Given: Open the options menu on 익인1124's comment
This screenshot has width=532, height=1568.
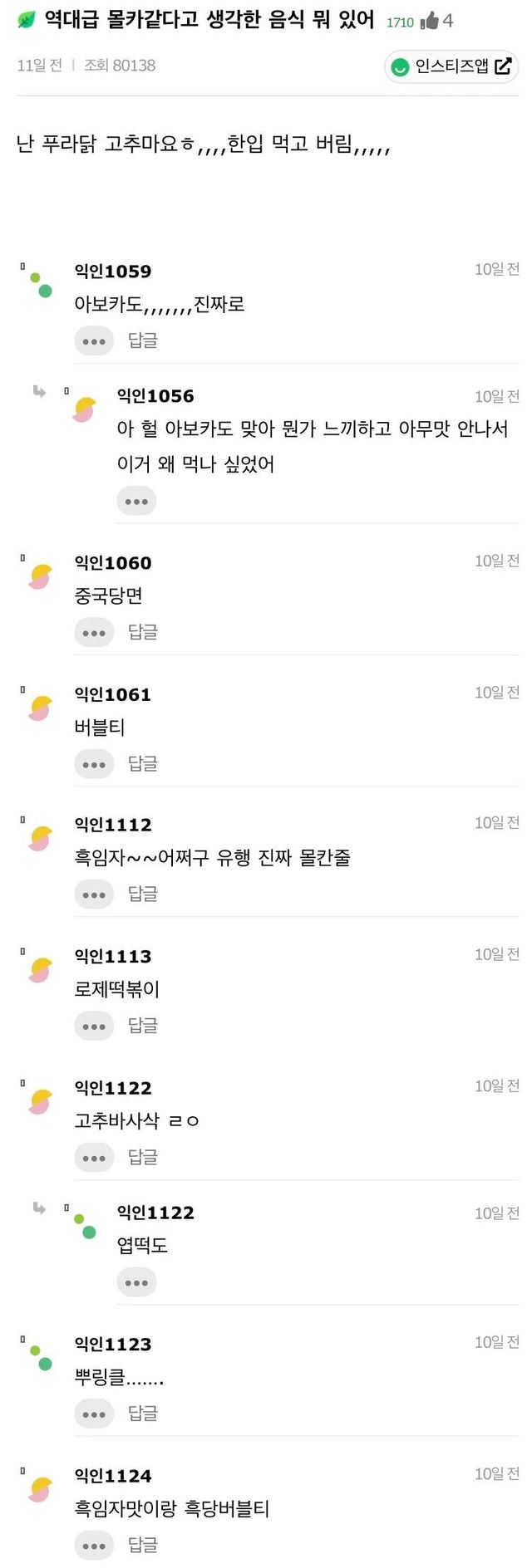Looking at the screenshot, I should click(x=94, y=1546).
